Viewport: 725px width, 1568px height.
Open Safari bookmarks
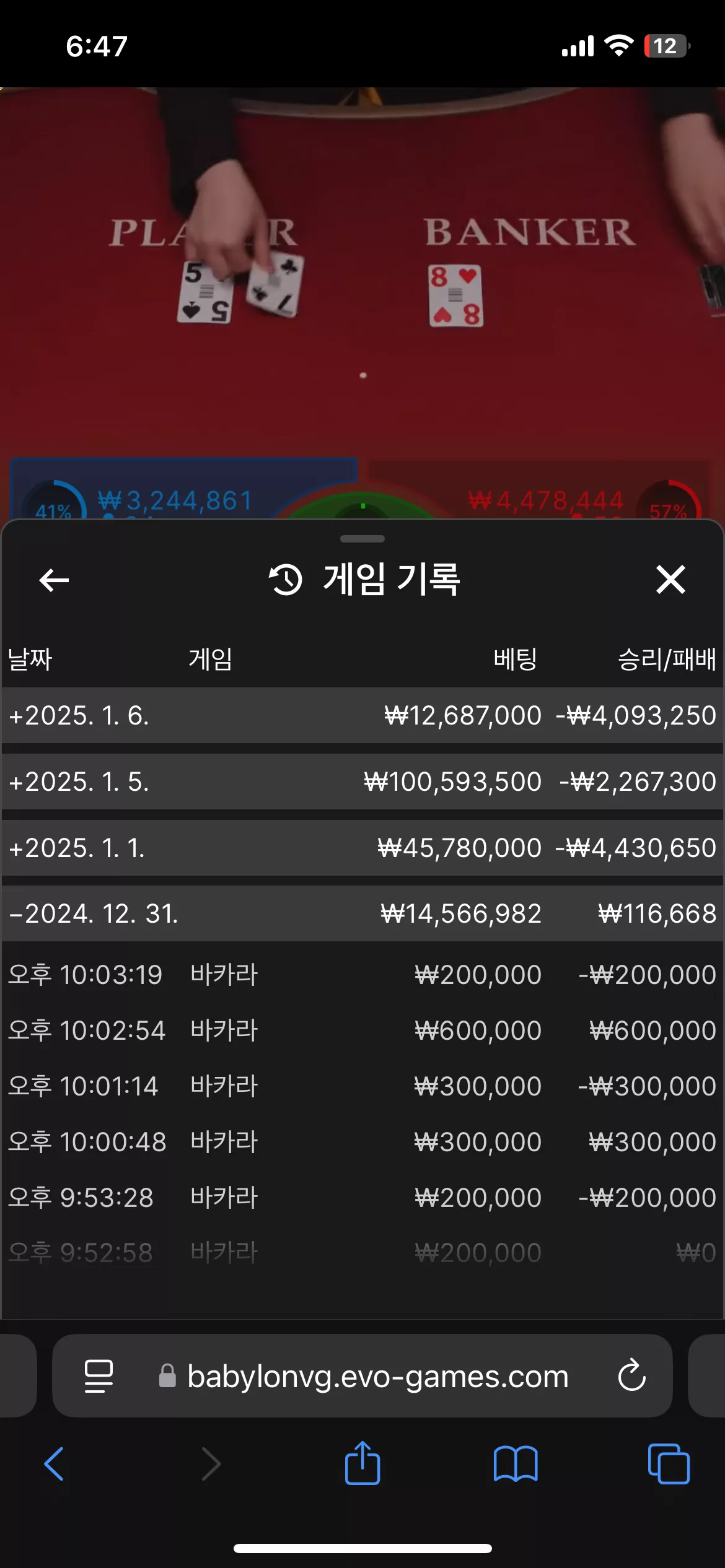(516, 1464)
